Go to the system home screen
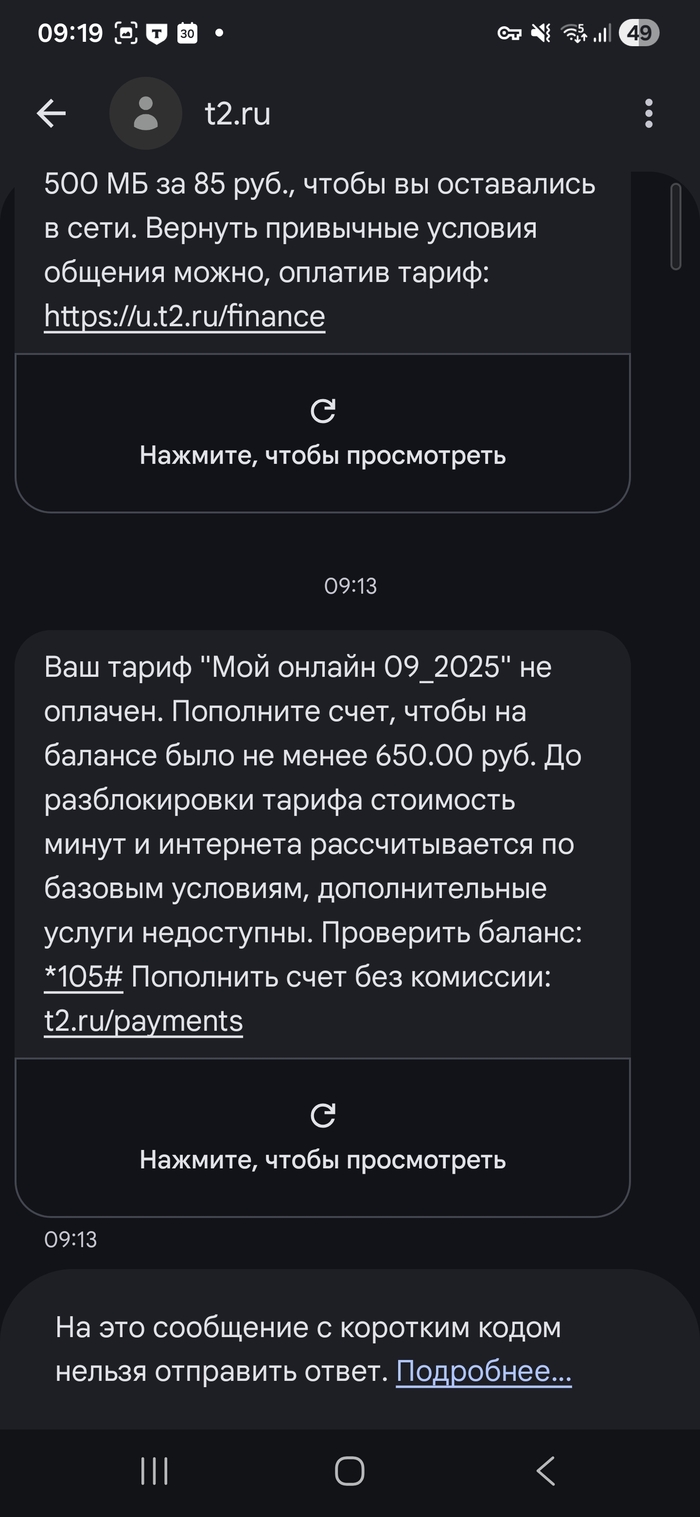 point(349,1471)
